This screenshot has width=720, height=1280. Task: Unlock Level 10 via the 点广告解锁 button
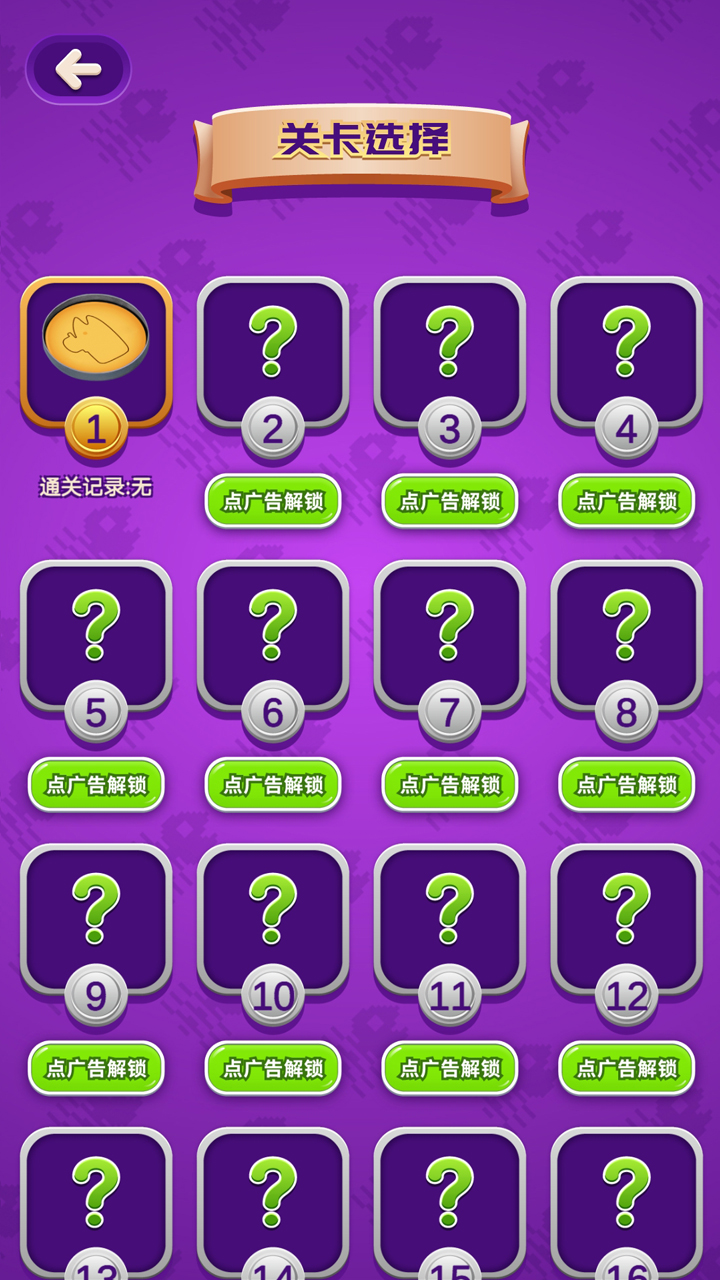pyautogui.click(x=274, y=1067)
